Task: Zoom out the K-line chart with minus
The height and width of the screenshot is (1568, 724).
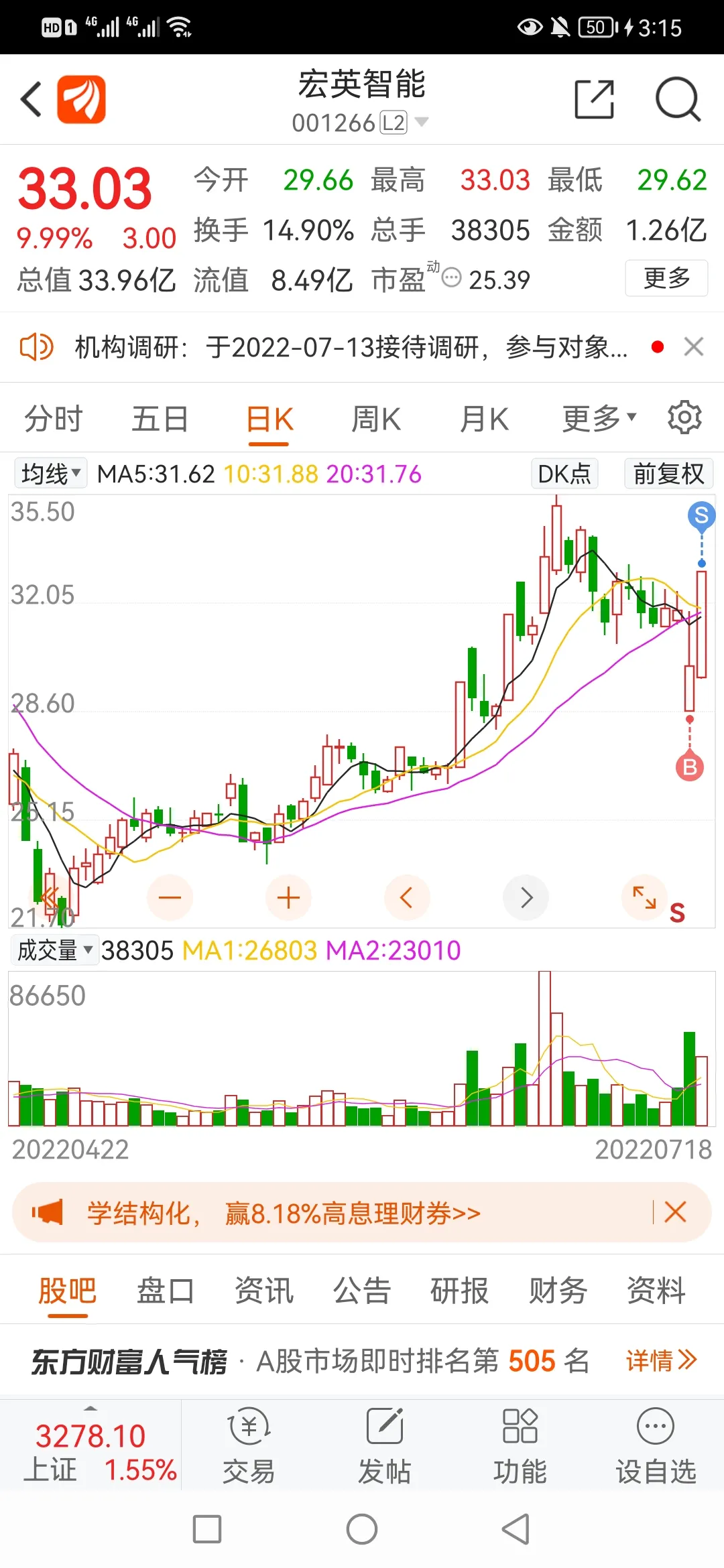Action: [x=170, y=897]
